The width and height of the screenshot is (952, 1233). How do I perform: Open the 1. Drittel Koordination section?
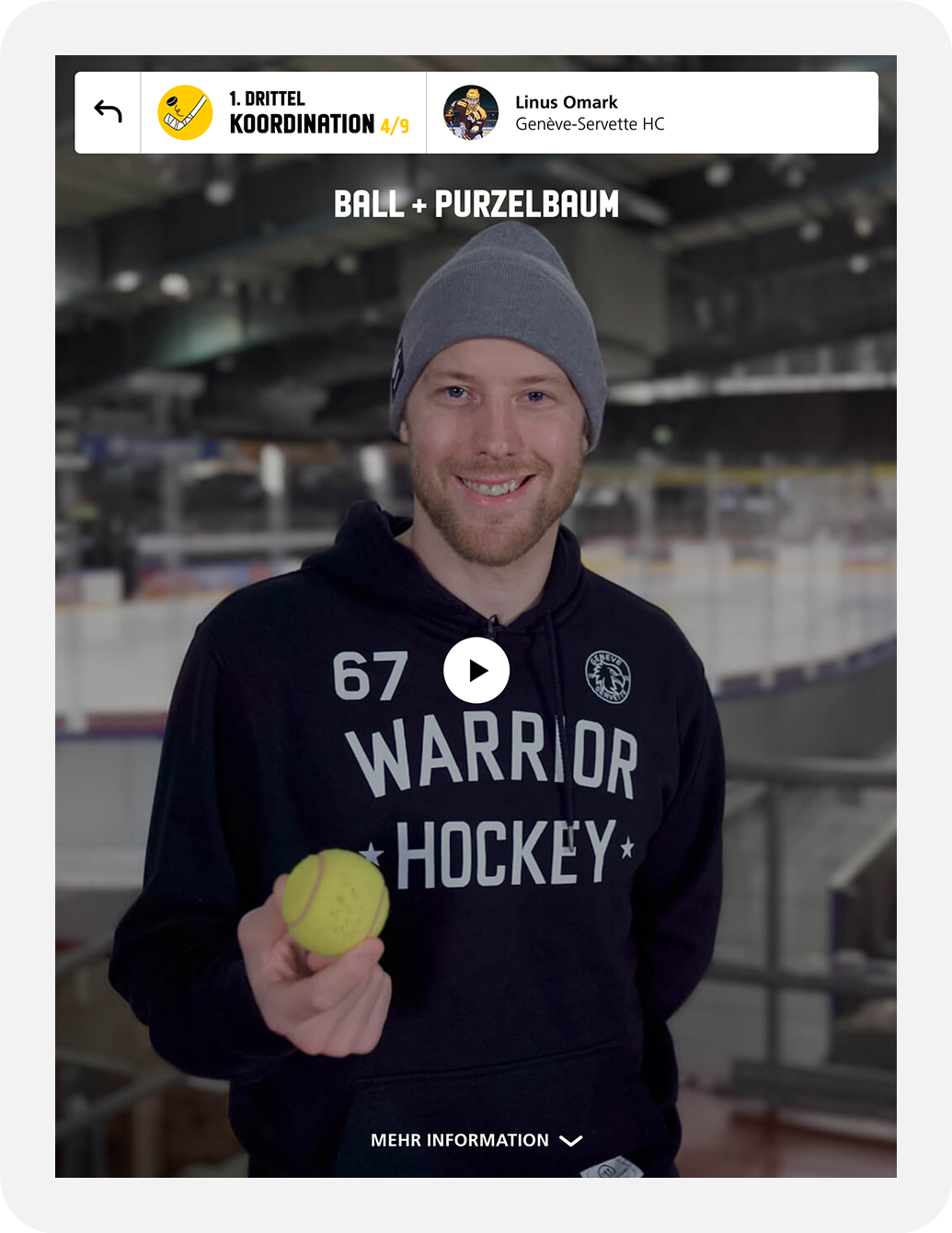[283, 113]
